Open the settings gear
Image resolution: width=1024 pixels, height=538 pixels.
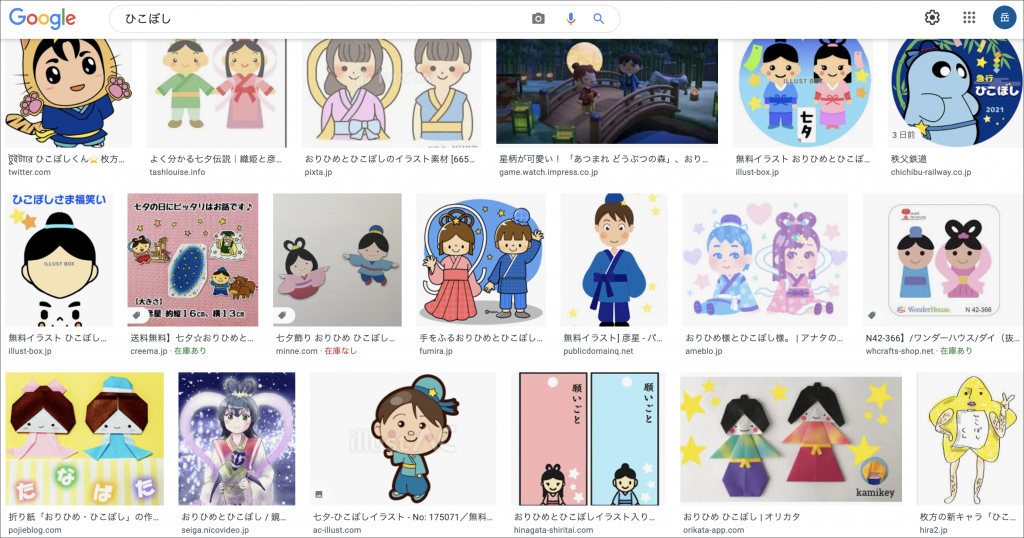(x=932, y=18)
